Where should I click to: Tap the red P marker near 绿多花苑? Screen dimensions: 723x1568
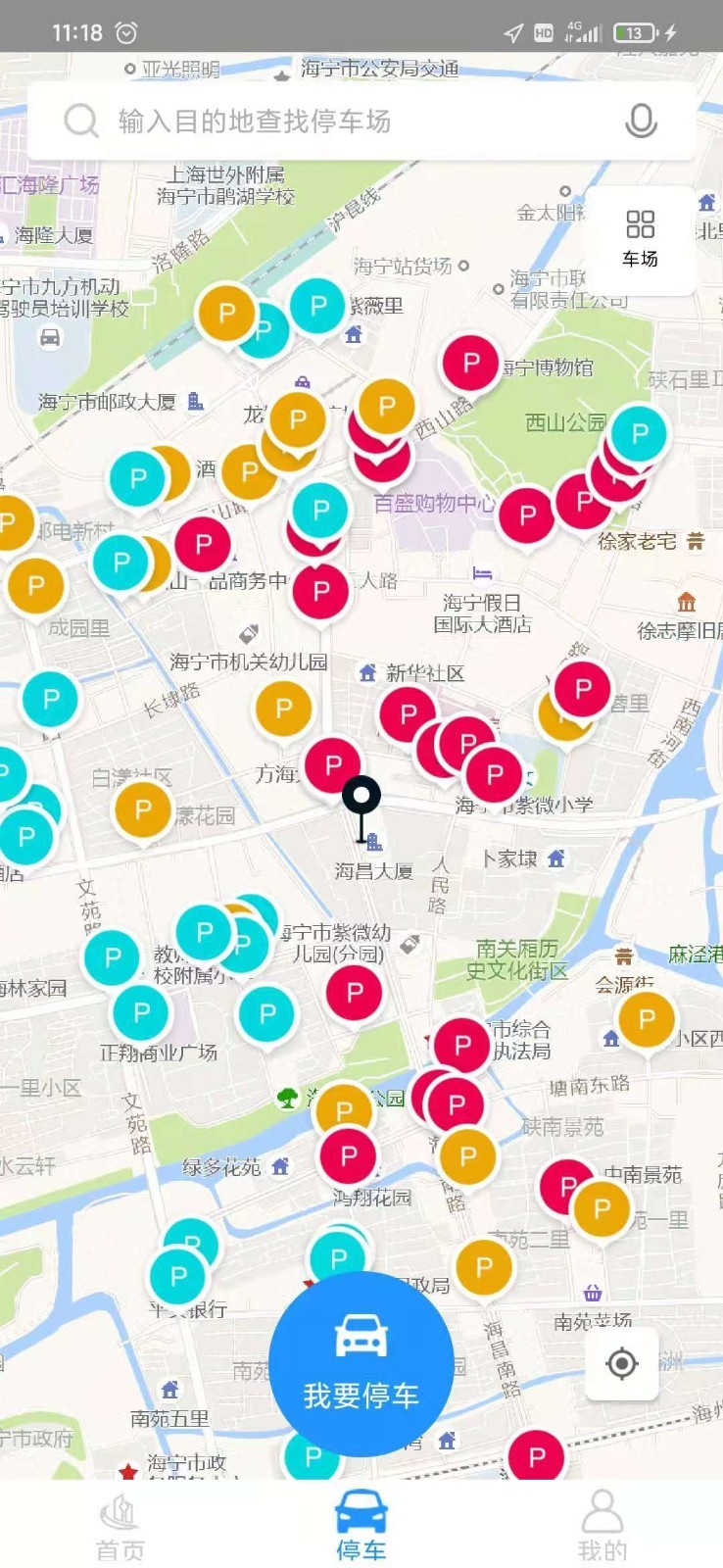coord(348,1155)
